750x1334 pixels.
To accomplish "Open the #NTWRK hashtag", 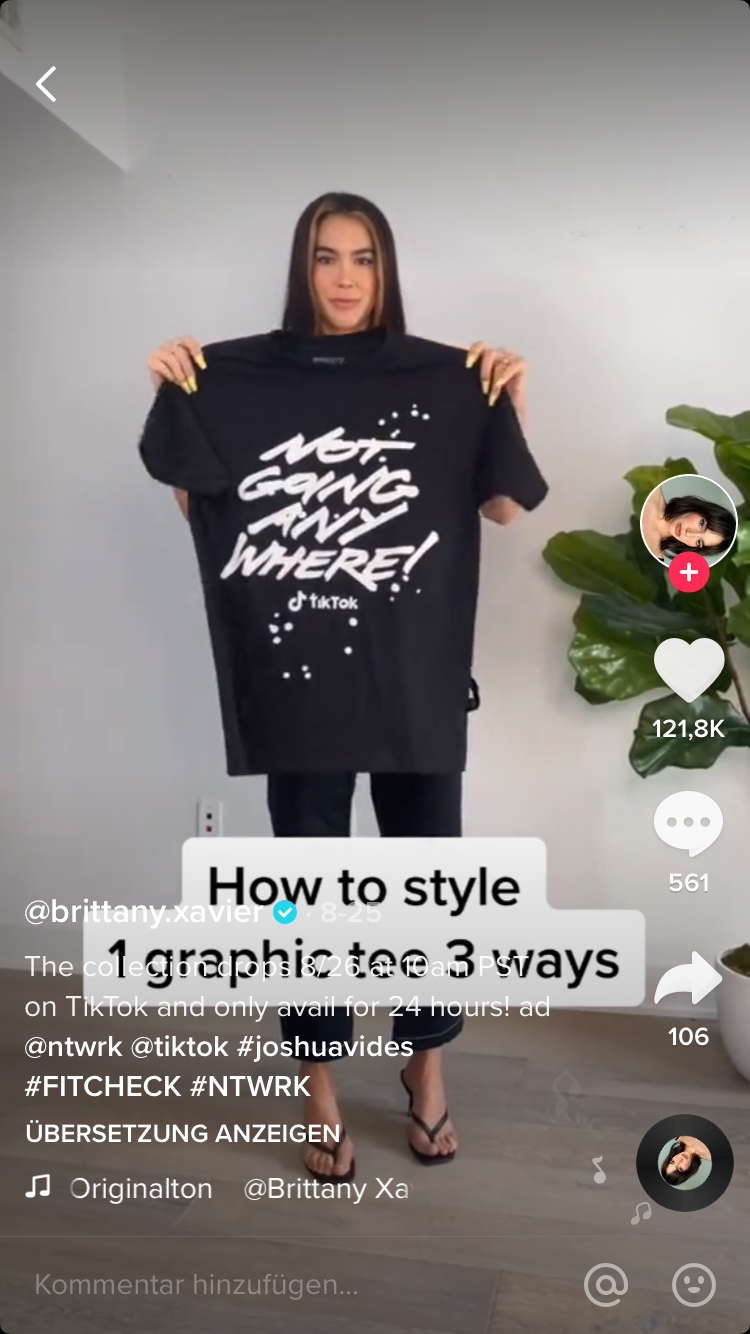I will point(250,1087).
